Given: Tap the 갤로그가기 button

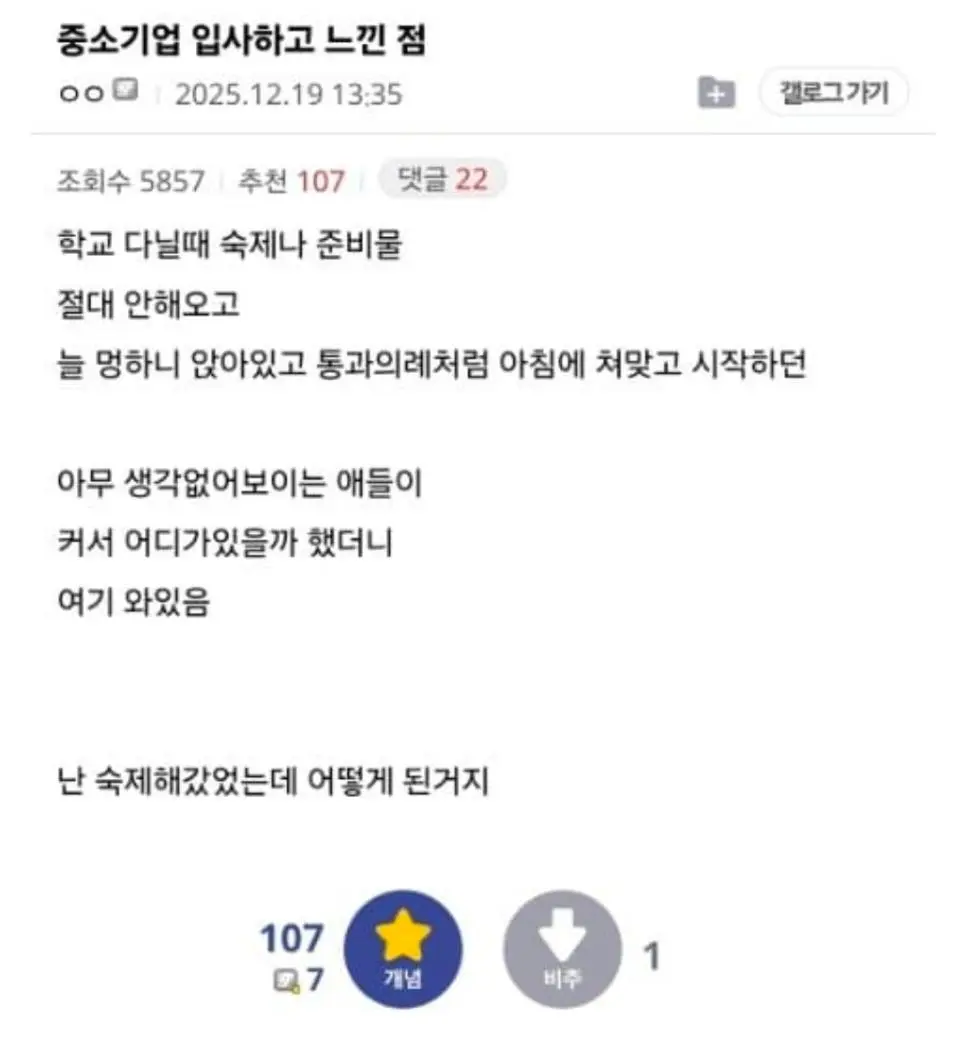Looking at the screenshot, I should (x=833, y=94).
